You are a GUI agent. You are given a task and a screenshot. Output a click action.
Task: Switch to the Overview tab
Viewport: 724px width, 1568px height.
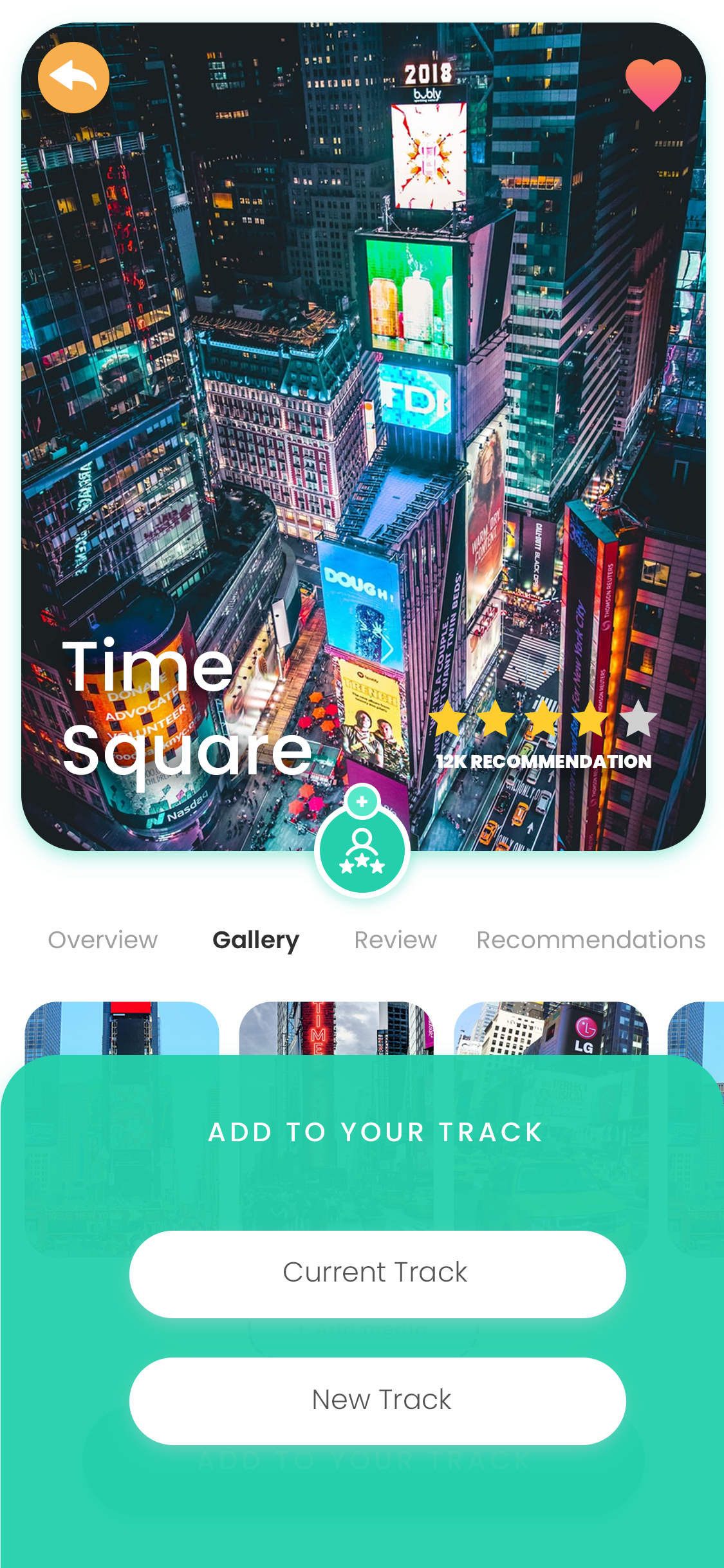tap(103, 940)
